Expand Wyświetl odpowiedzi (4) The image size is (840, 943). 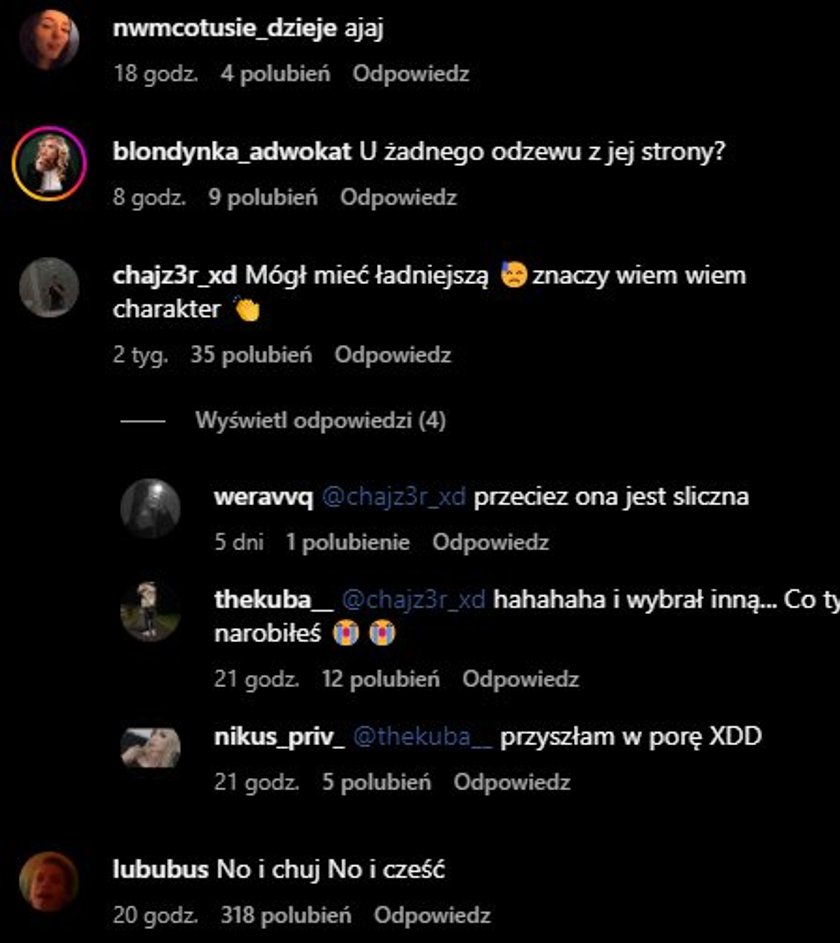tap(320, 421)
